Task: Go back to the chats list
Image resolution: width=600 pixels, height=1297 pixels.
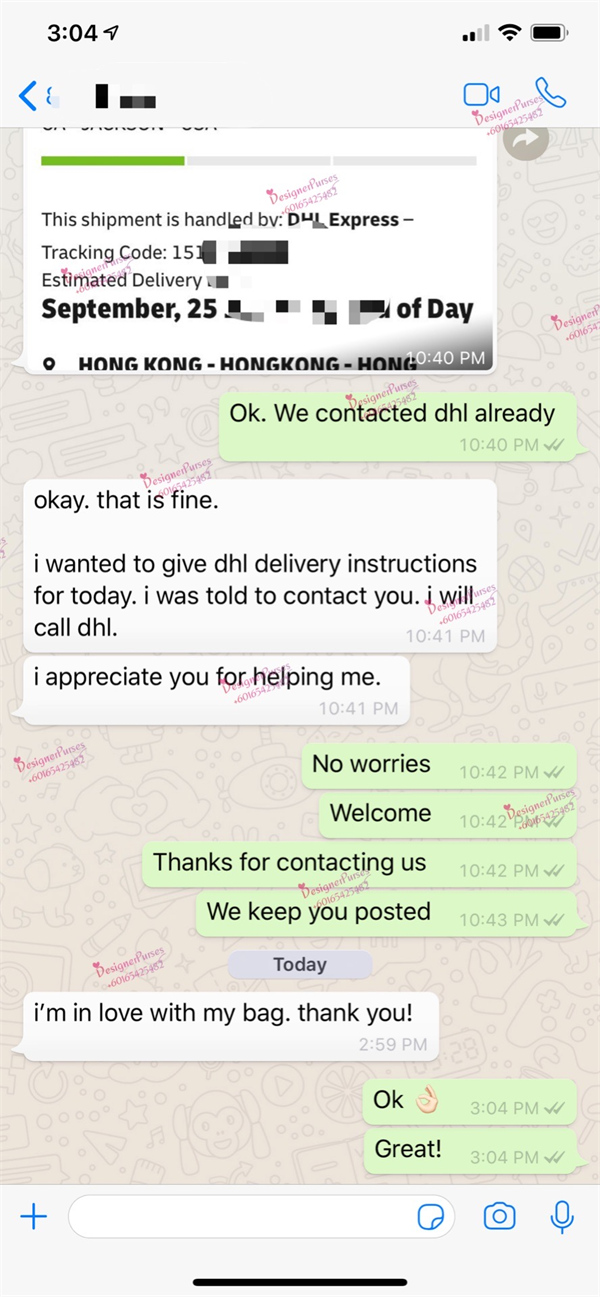Action: 28,96
